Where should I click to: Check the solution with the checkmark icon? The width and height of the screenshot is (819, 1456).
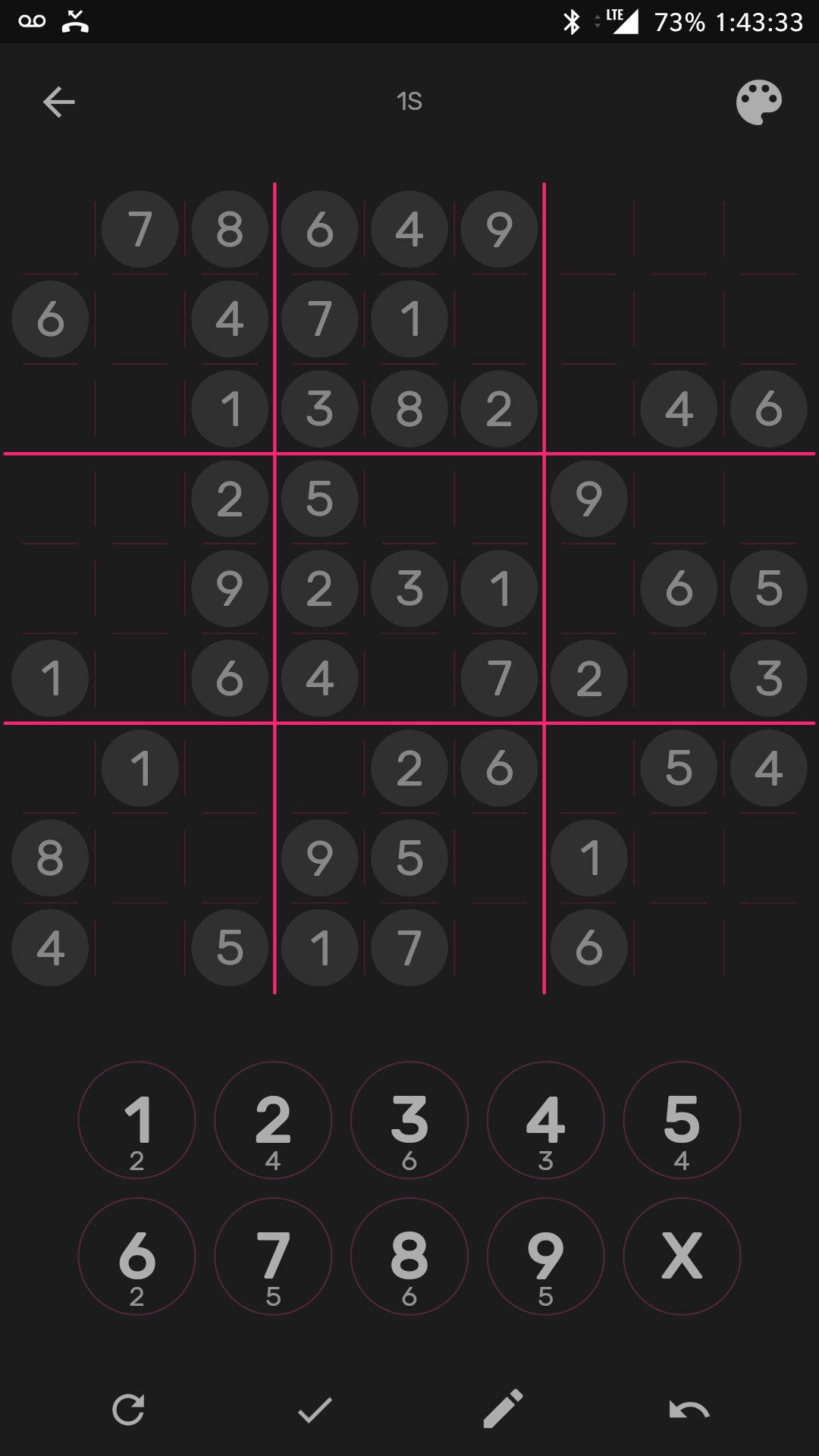pyautogui.click(x=315, y=1410)
